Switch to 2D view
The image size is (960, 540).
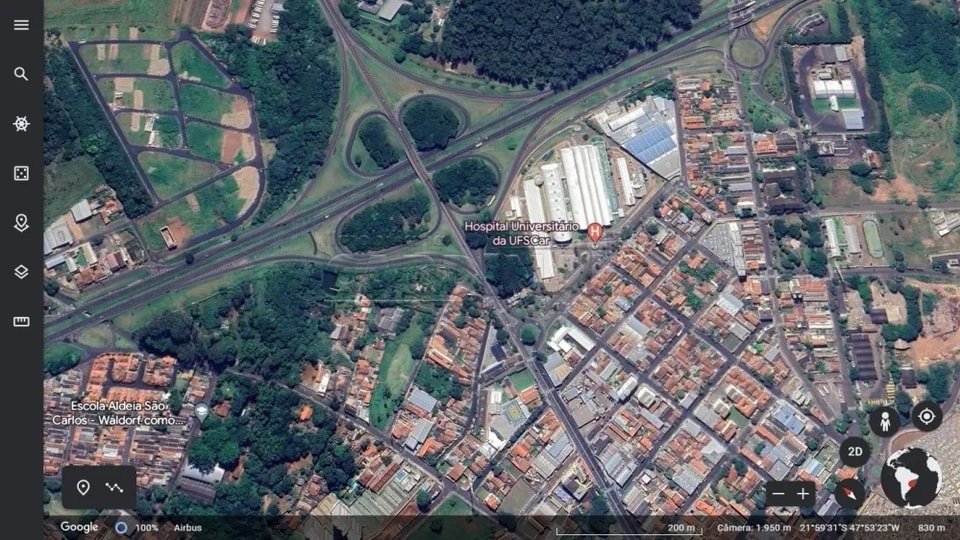854,451
